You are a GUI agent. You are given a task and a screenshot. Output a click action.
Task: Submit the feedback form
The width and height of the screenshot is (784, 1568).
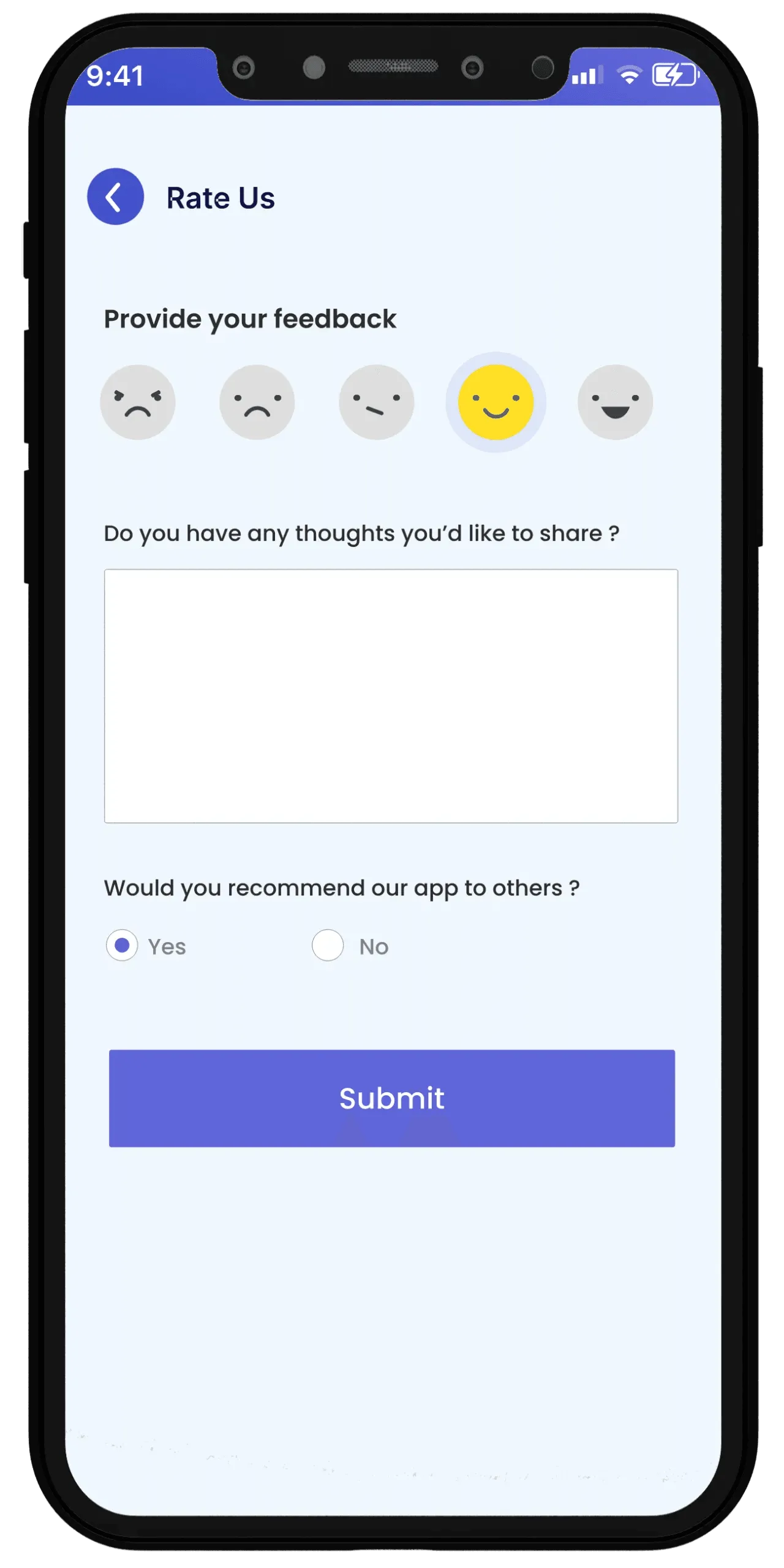(x=392, y=1098)
